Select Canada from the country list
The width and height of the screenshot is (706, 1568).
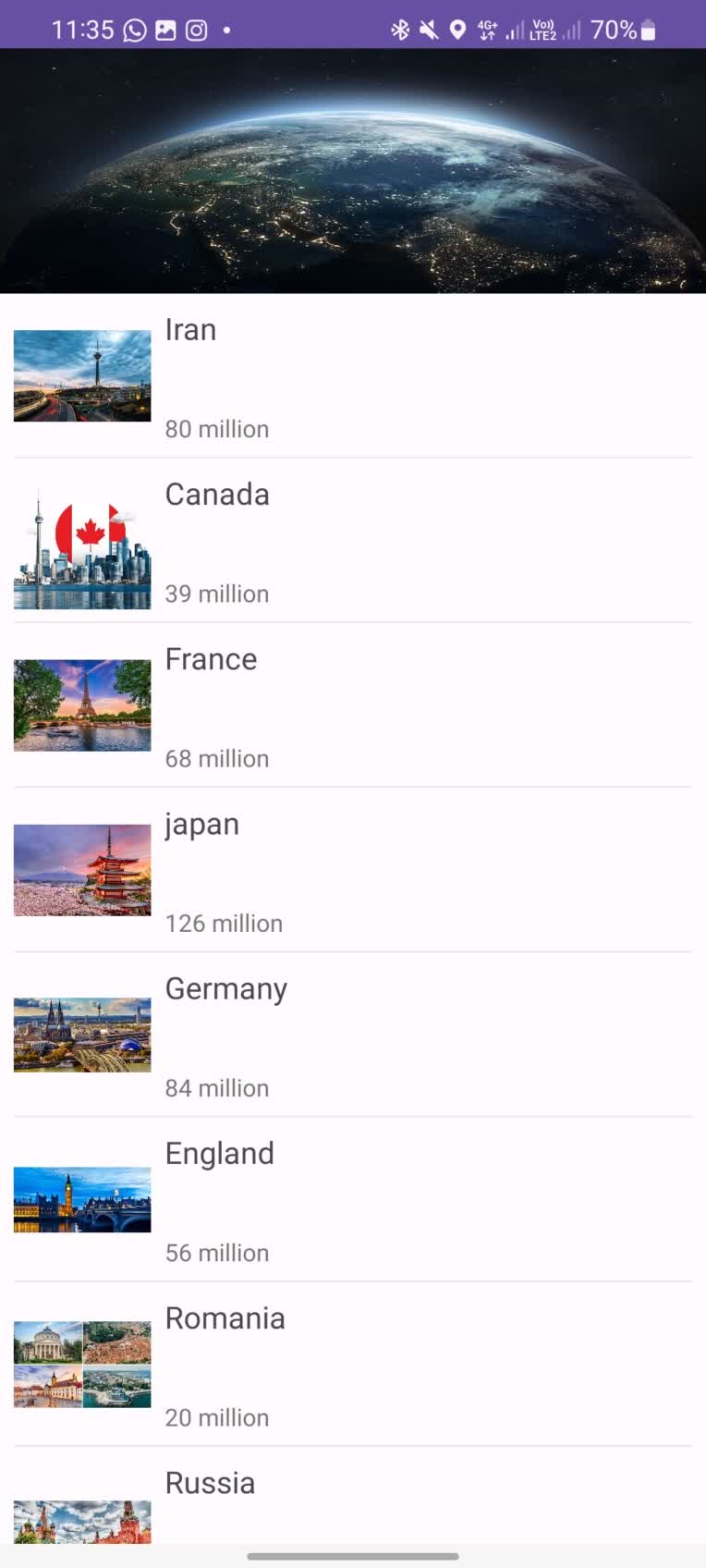pyautogui.click(x=351, y=542)
